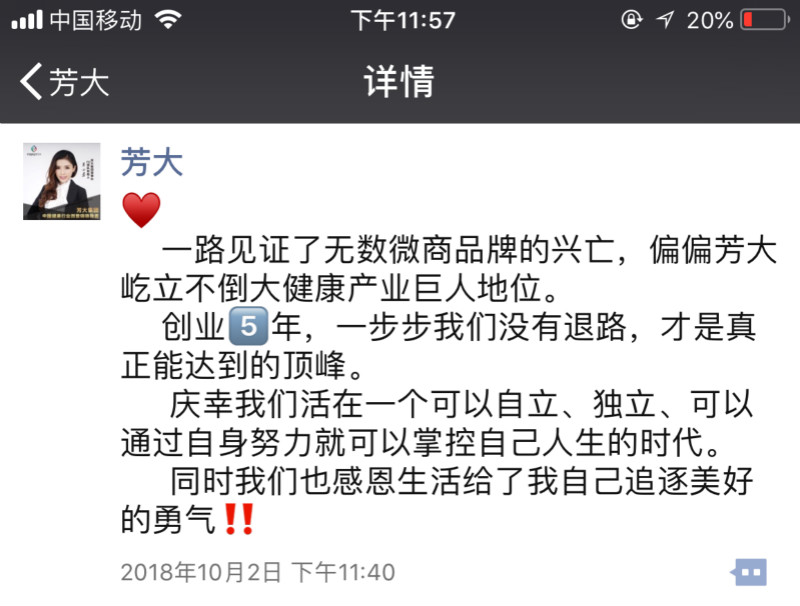The height and width of the screenshot is (606, 800).
Task: Open the like and comment menu
Action: tap(749, 572)
